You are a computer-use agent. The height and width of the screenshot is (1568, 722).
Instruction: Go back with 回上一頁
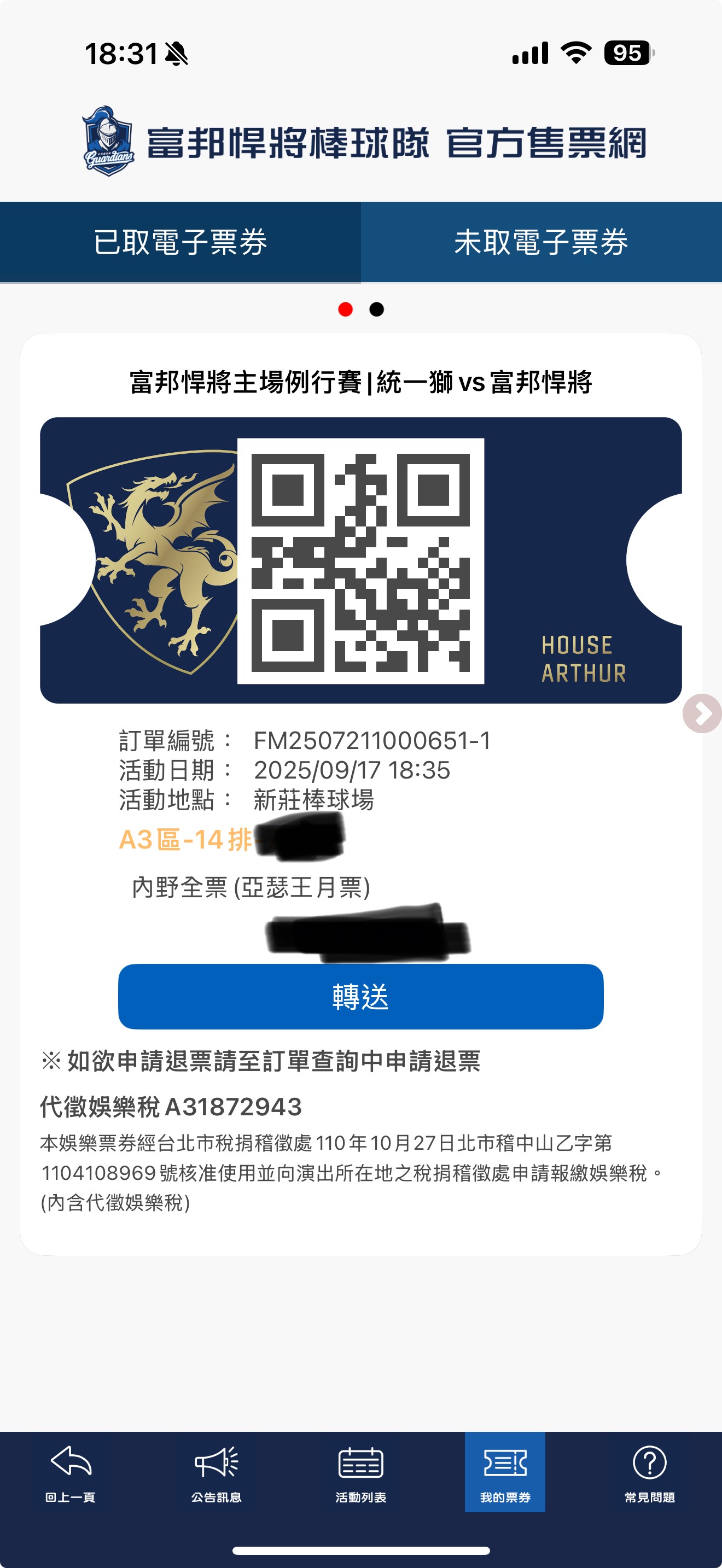[x=71, y=1472]
